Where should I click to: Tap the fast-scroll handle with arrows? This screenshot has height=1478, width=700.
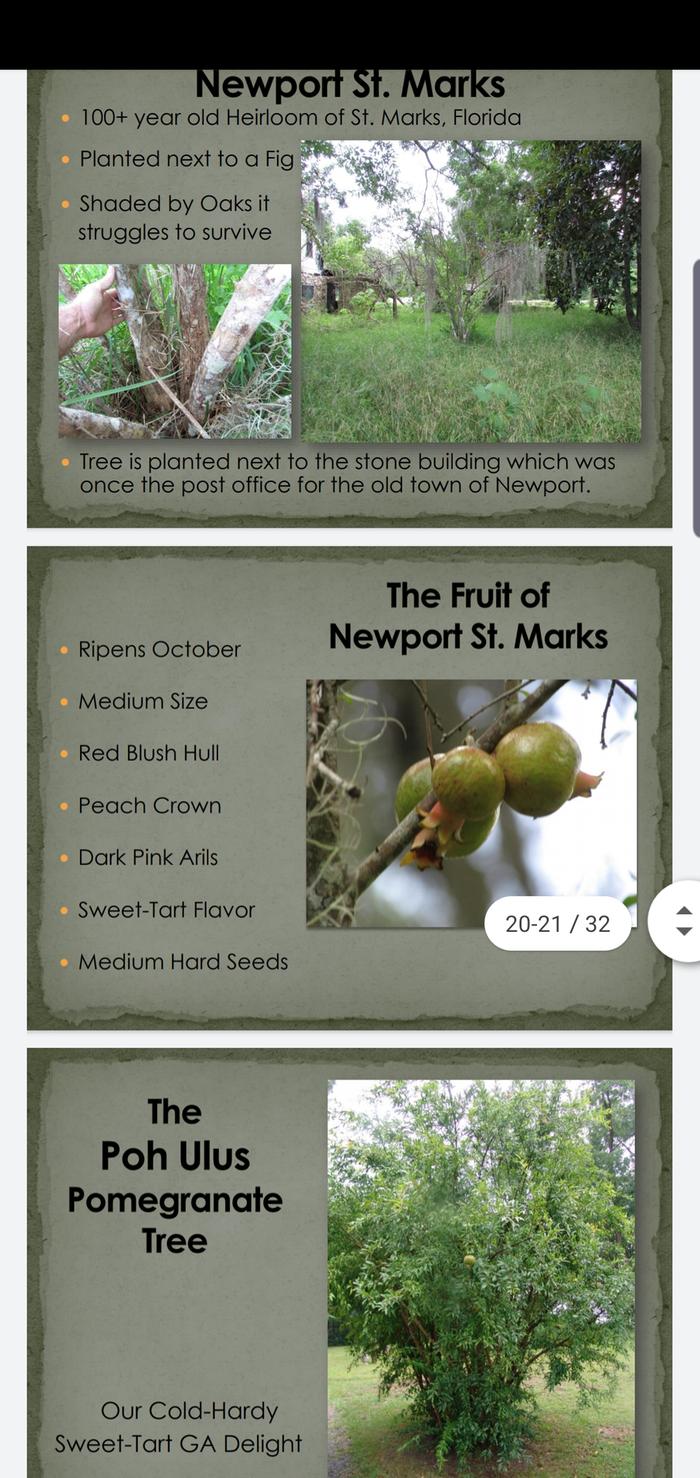tap(682, 920)
